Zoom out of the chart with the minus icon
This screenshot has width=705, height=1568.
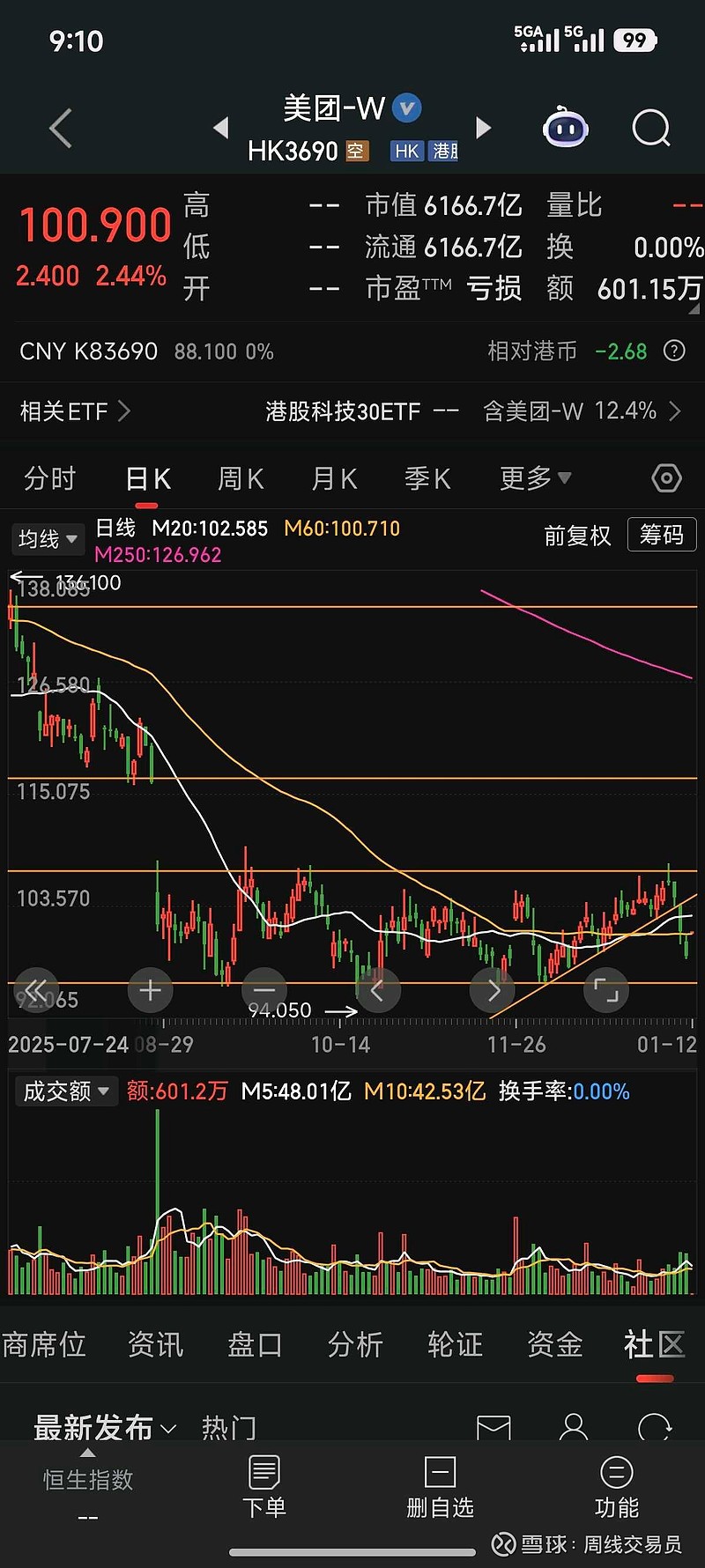tap(263, 989)
